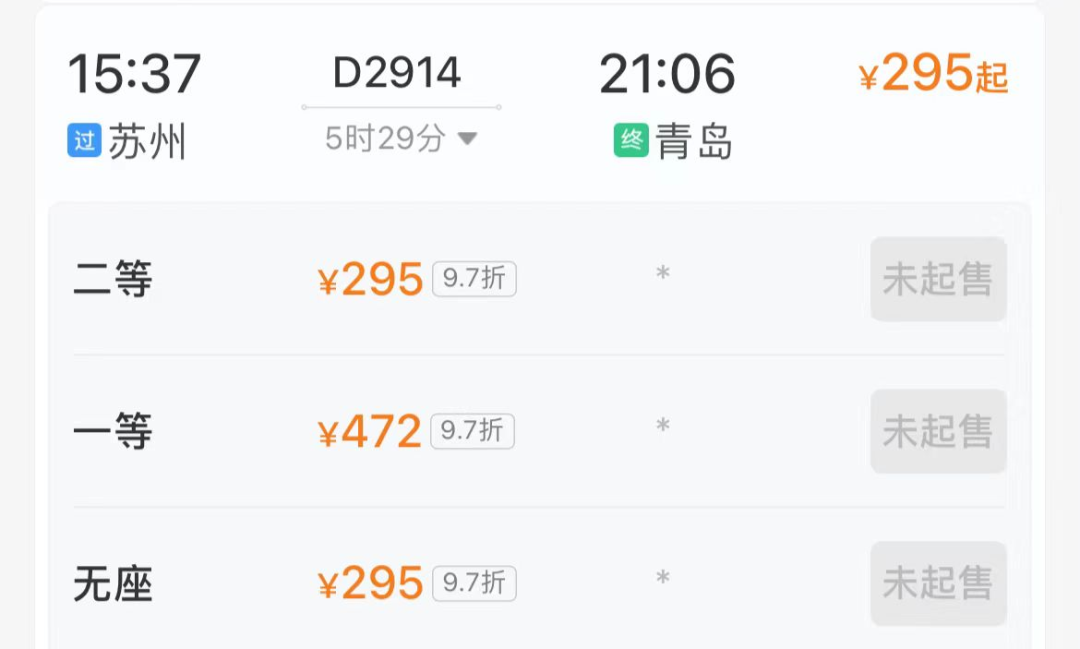Viewport: 1080px width, 649px height.
Task: Open the D2914 train card header
Action: (398, 73)
